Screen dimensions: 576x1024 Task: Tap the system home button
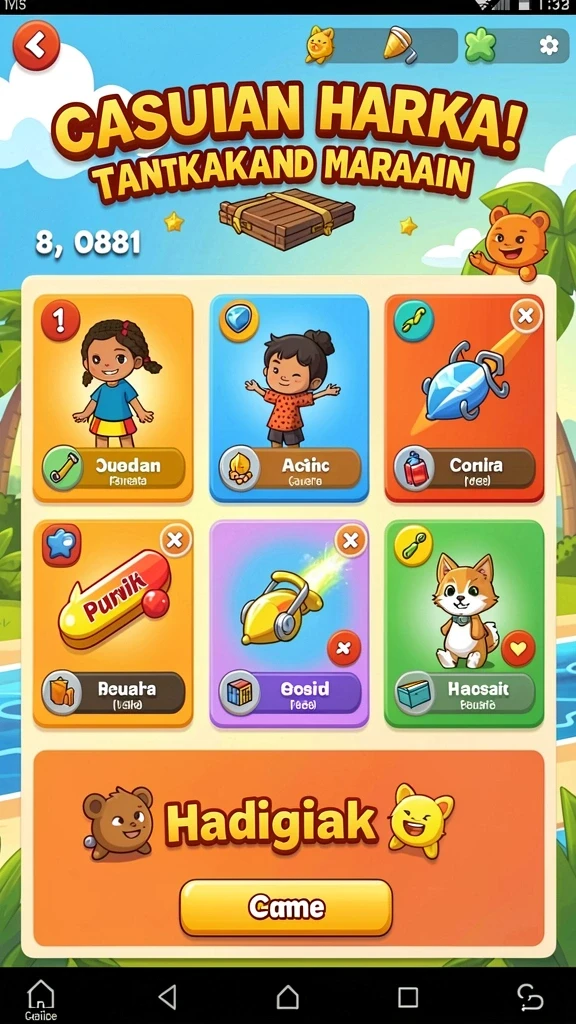point(287,997)
